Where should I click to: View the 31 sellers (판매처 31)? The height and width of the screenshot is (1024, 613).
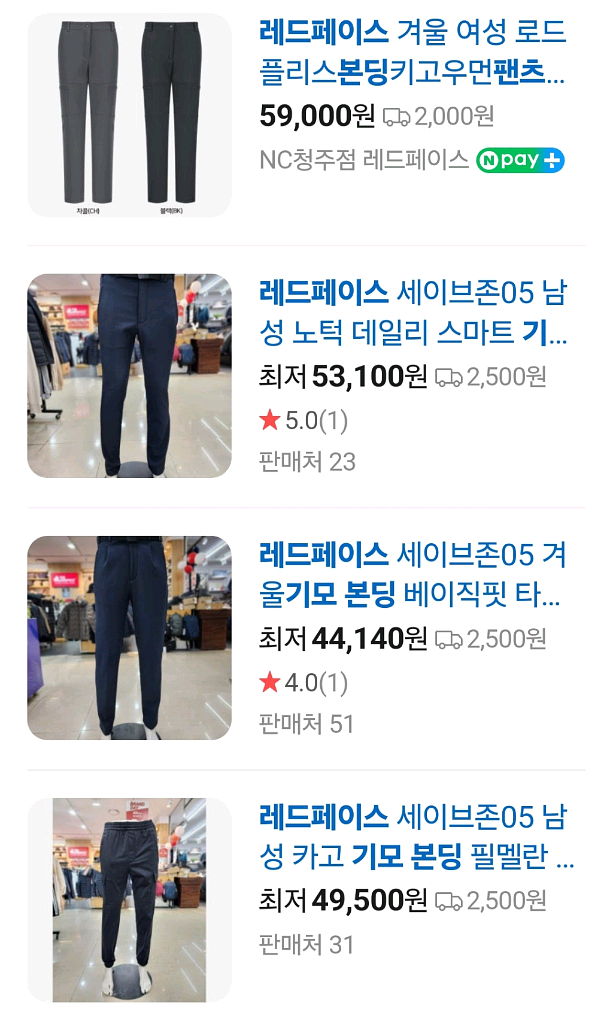307,944
